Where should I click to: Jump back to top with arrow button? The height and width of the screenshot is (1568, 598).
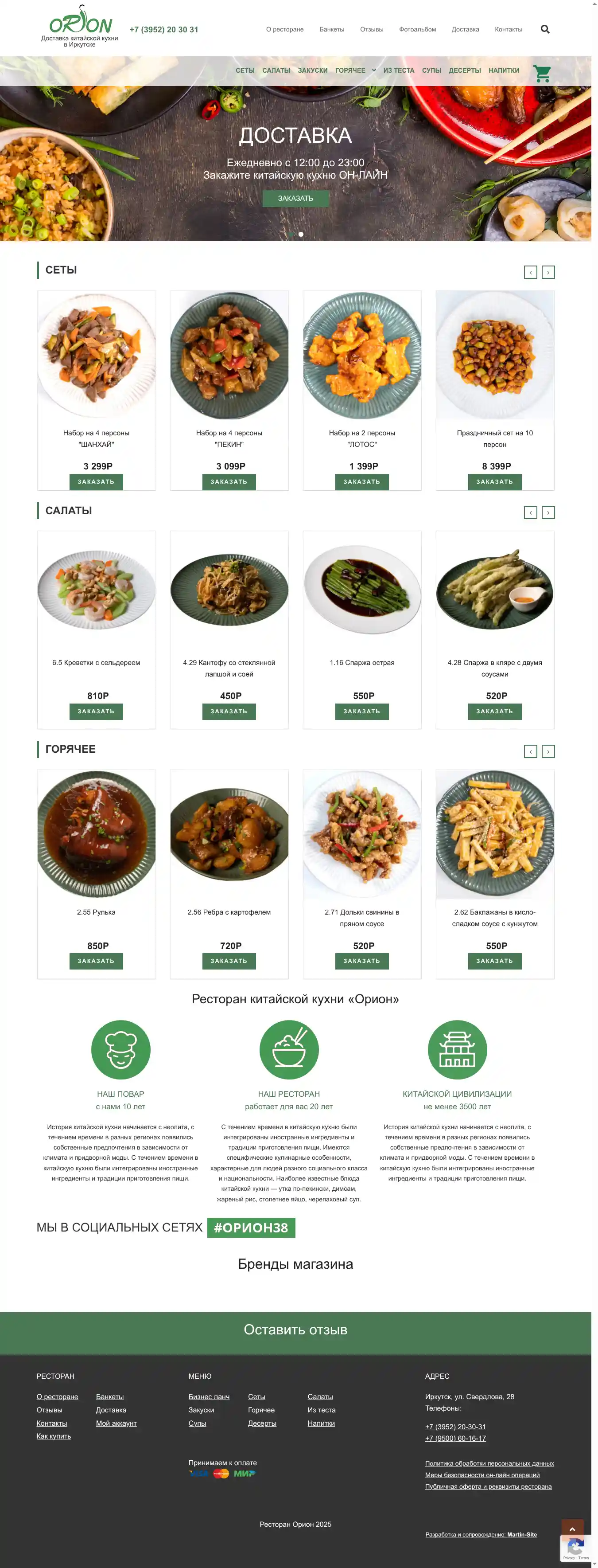pyautogui.click(x=571, y=1529)
